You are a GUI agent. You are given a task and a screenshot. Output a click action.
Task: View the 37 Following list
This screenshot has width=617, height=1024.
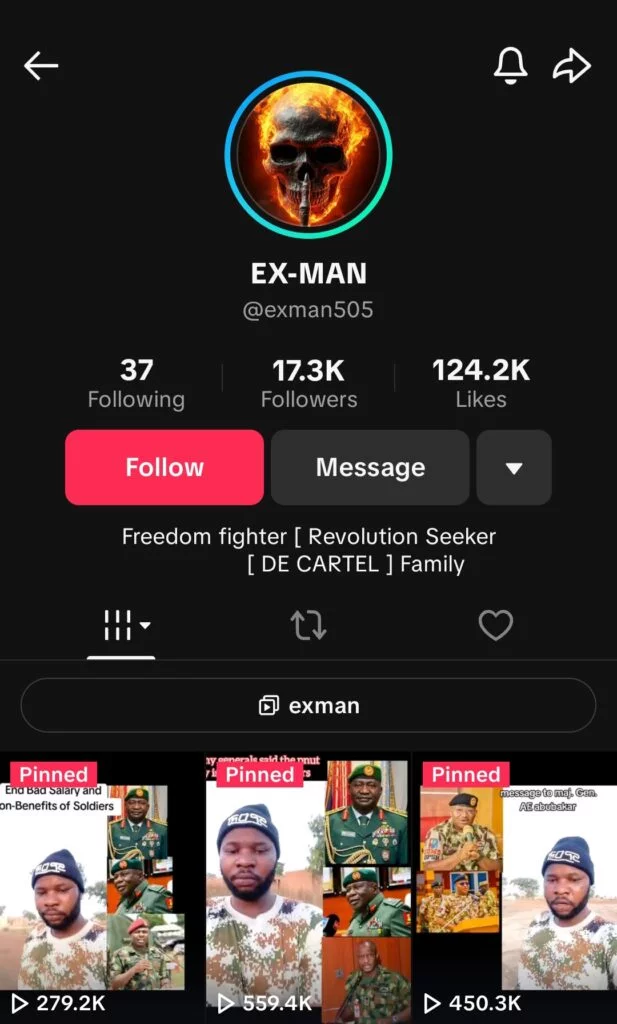[x=136, y=384]
